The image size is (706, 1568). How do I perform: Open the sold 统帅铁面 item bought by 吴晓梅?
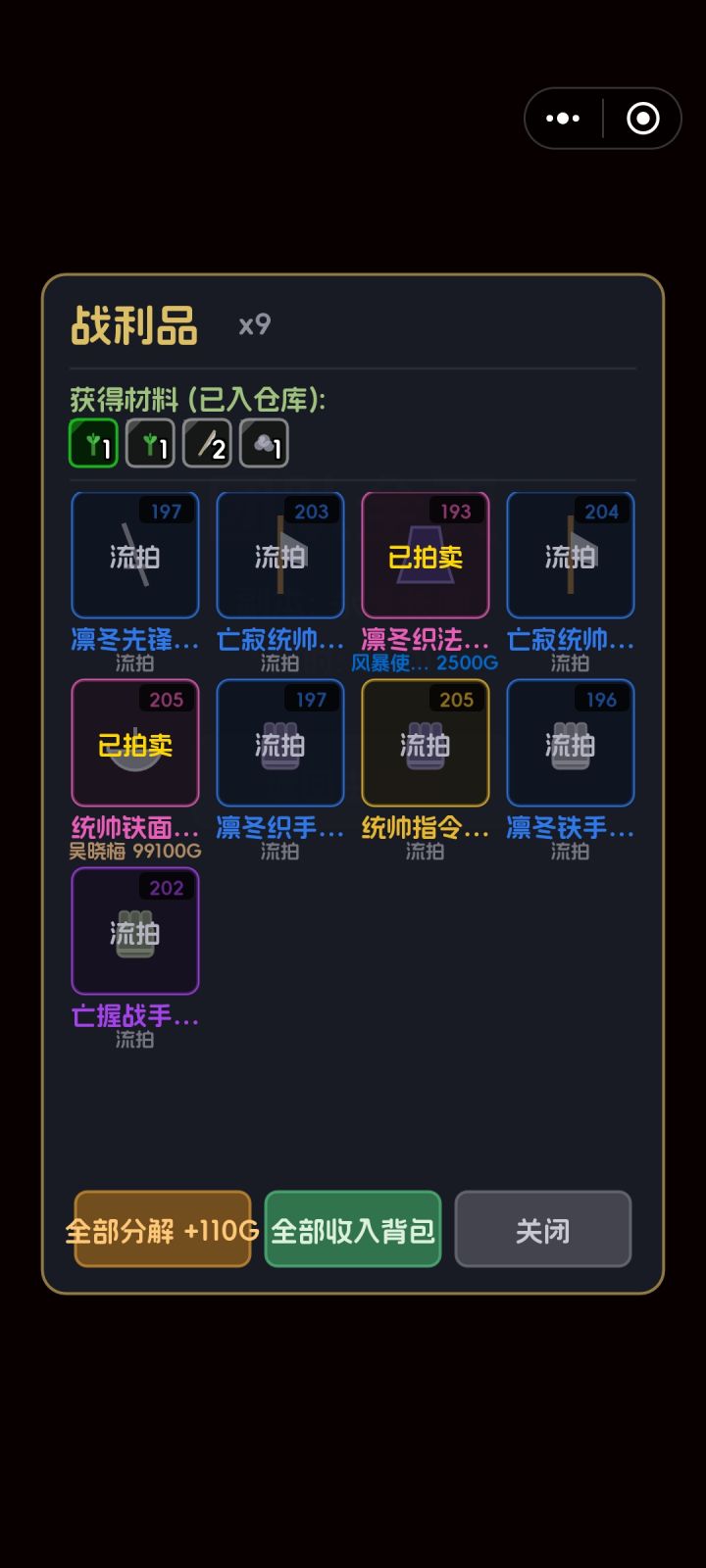click(x=135, y=743)
